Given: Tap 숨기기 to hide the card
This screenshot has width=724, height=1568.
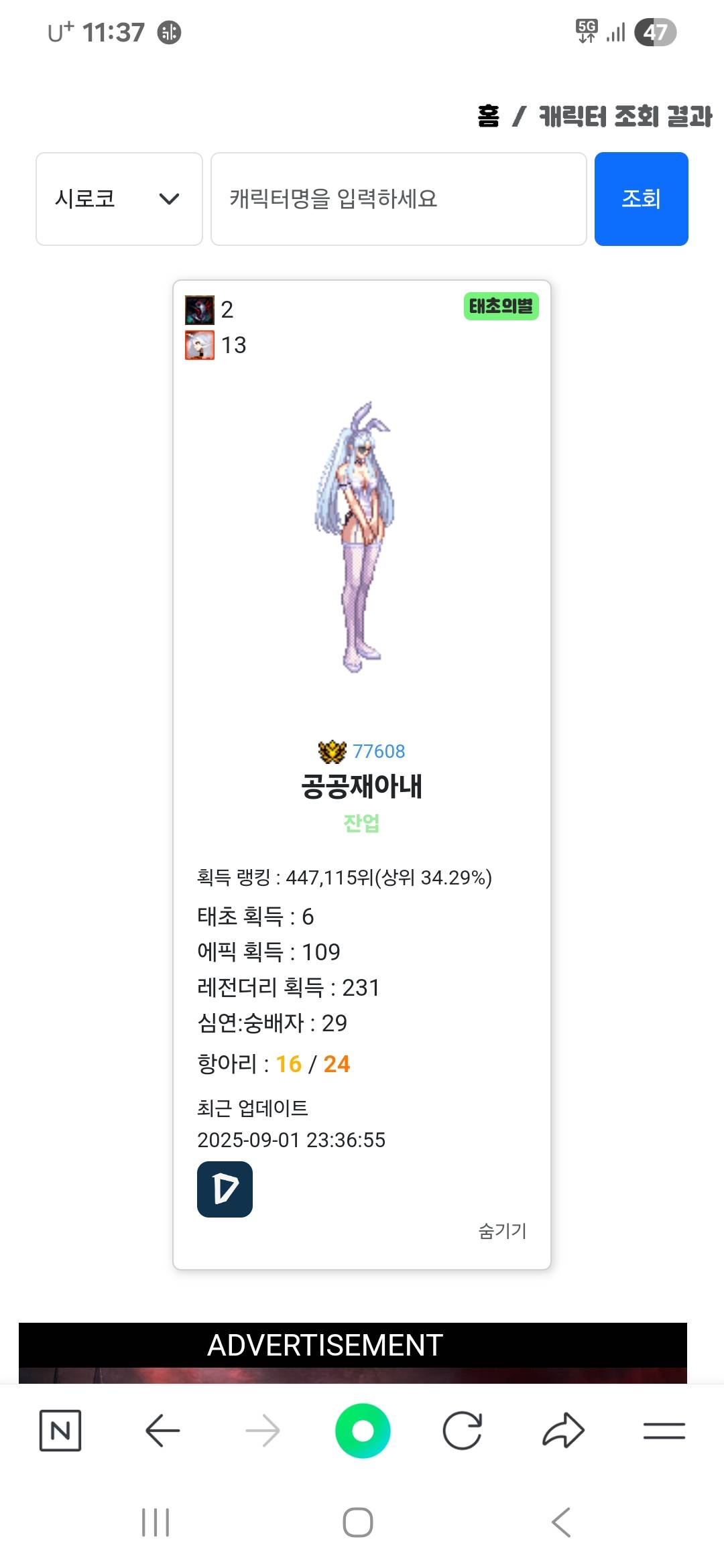Looking at the screenshot, I should 502,1230.
